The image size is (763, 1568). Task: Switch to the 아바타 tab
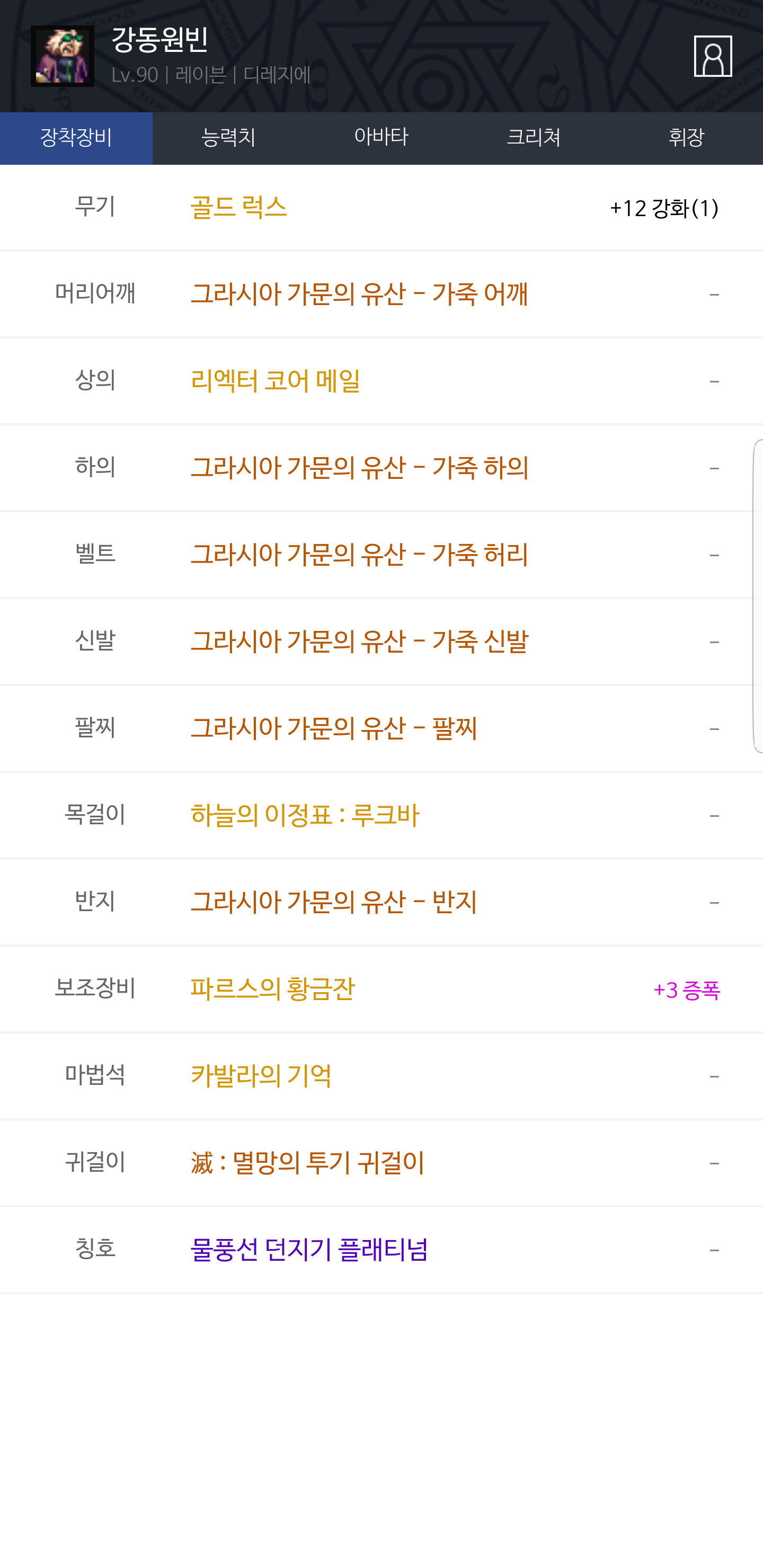(381, 138)
